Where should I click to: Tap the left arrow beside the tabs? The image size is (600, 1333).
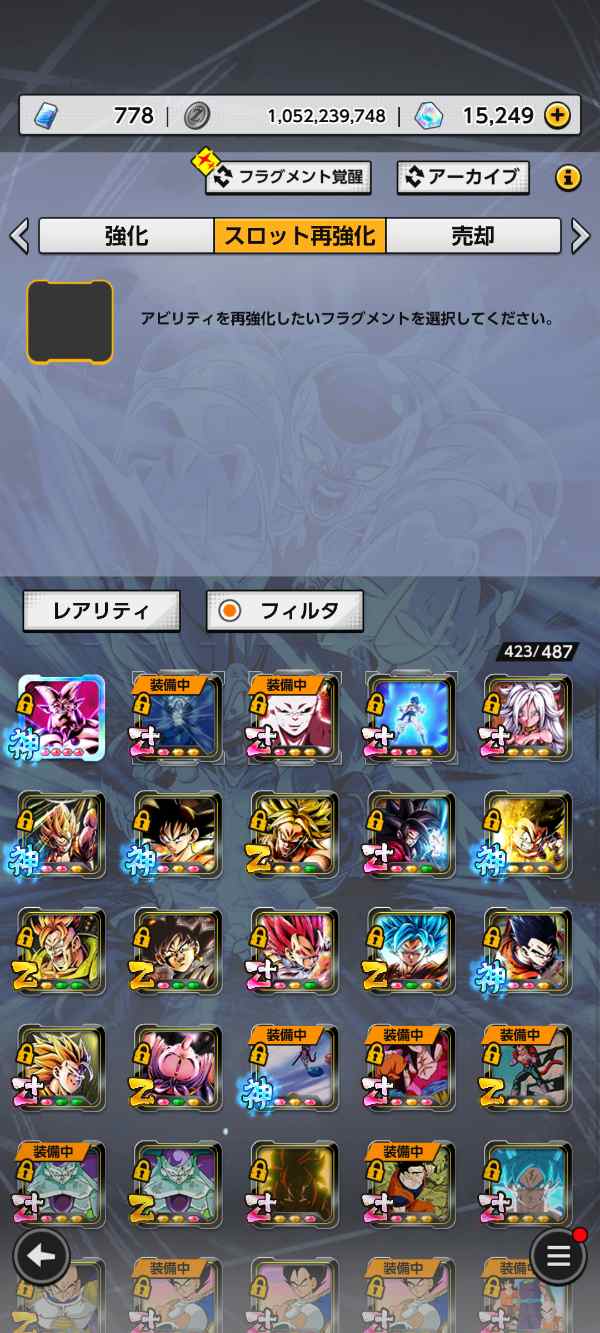19,236
